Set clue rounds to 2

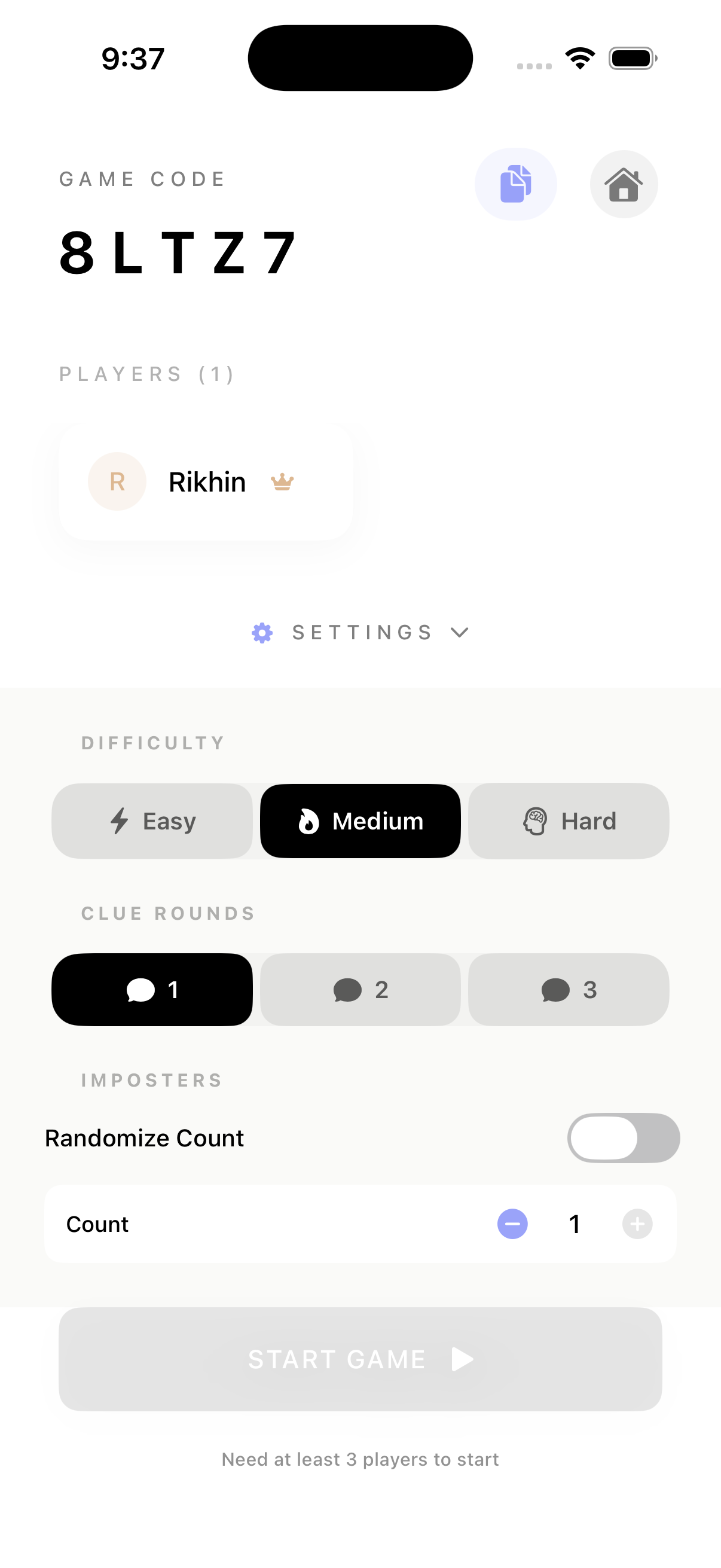pyautogui.click(x=360, y=989)
